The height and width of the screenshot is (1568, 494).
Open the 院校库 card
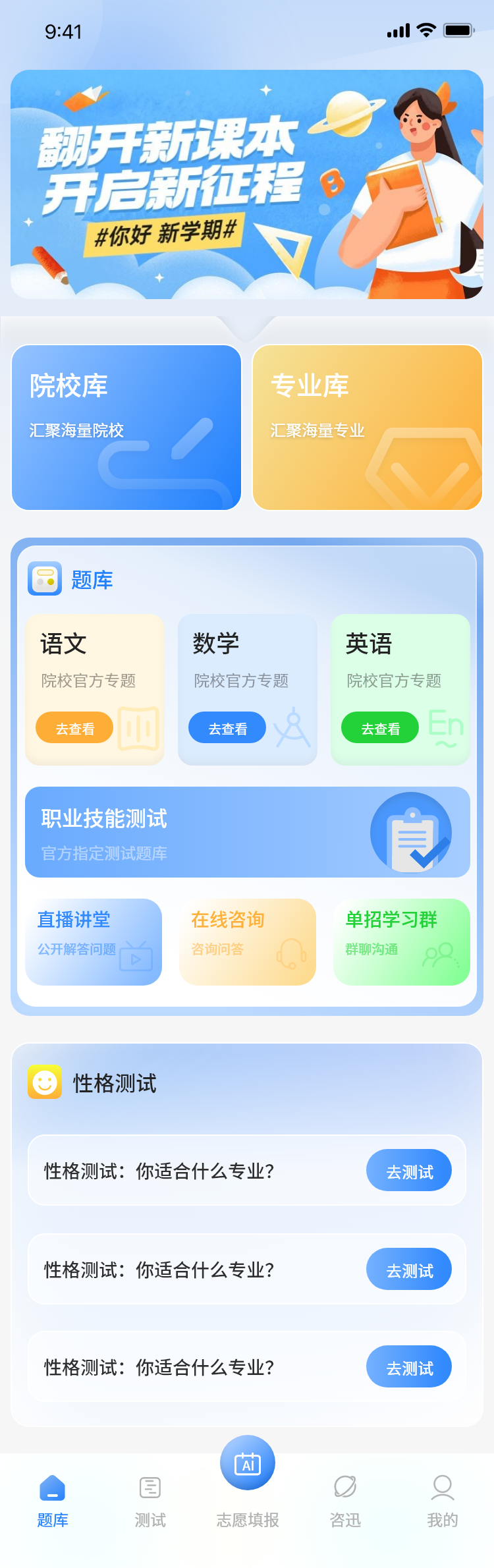126,427
